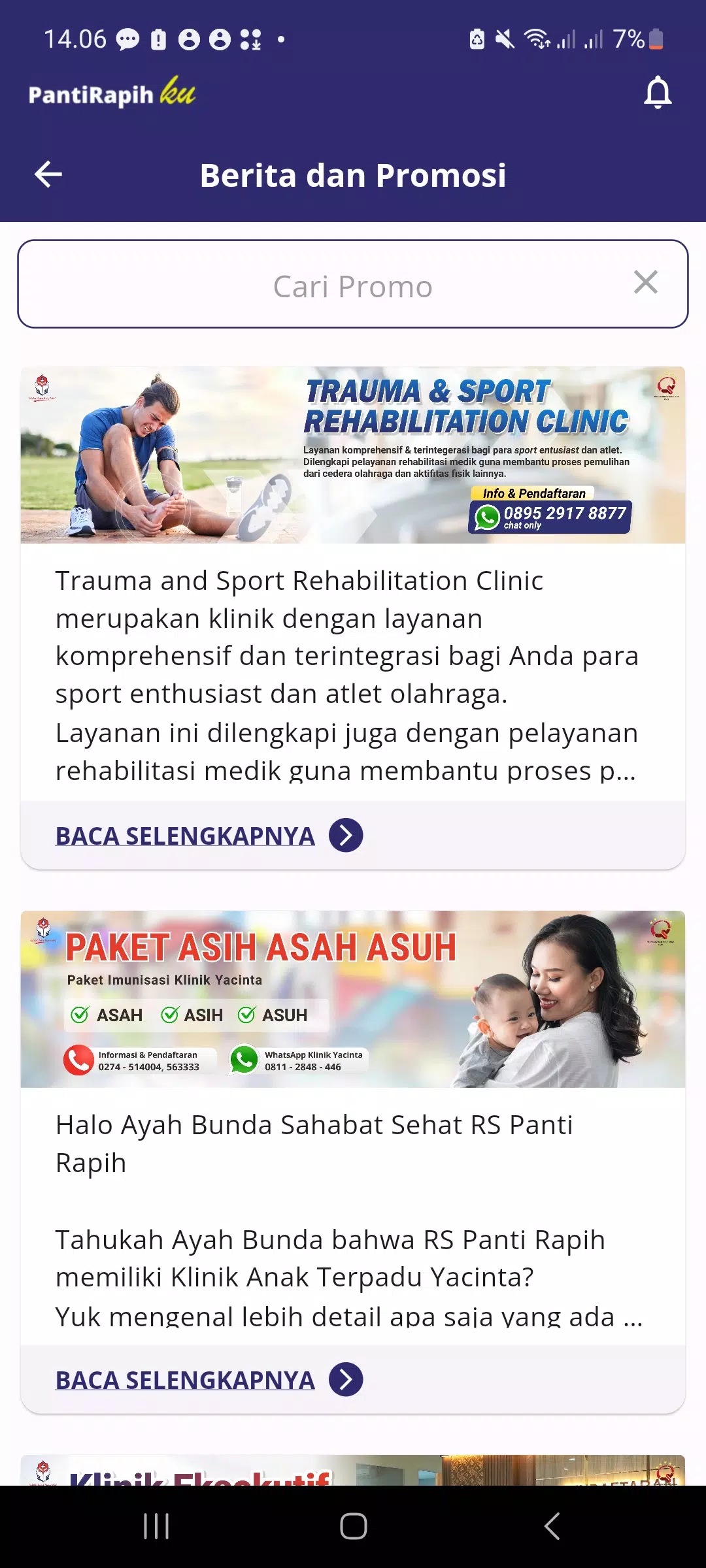The height and width of the screenshot is (1568, 706).
Task: Read more about Trauma and Sport Rehabilitation
Action: (x=209, y=836)
